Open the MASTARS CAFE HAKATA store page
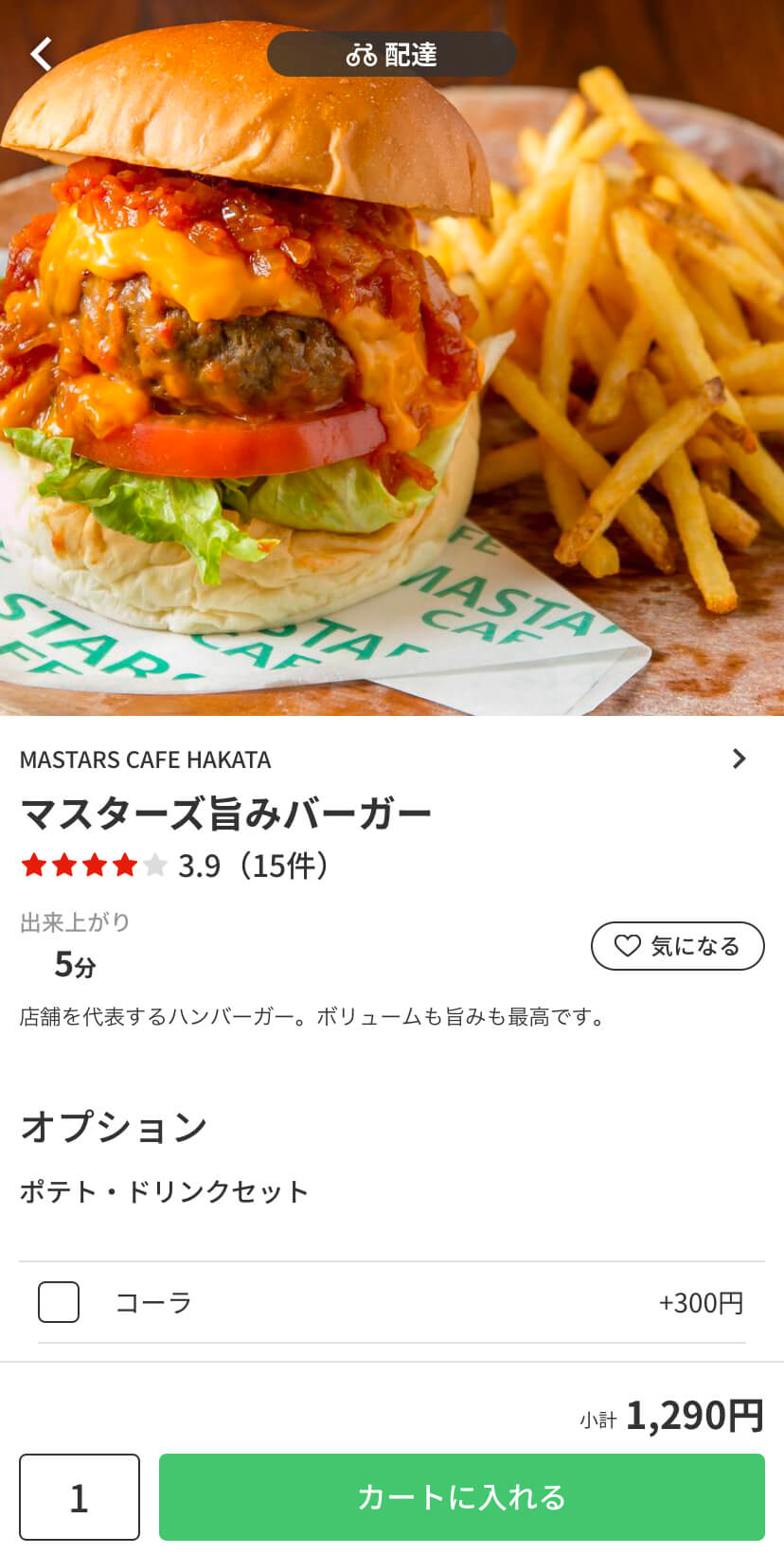 coord(392,759)
